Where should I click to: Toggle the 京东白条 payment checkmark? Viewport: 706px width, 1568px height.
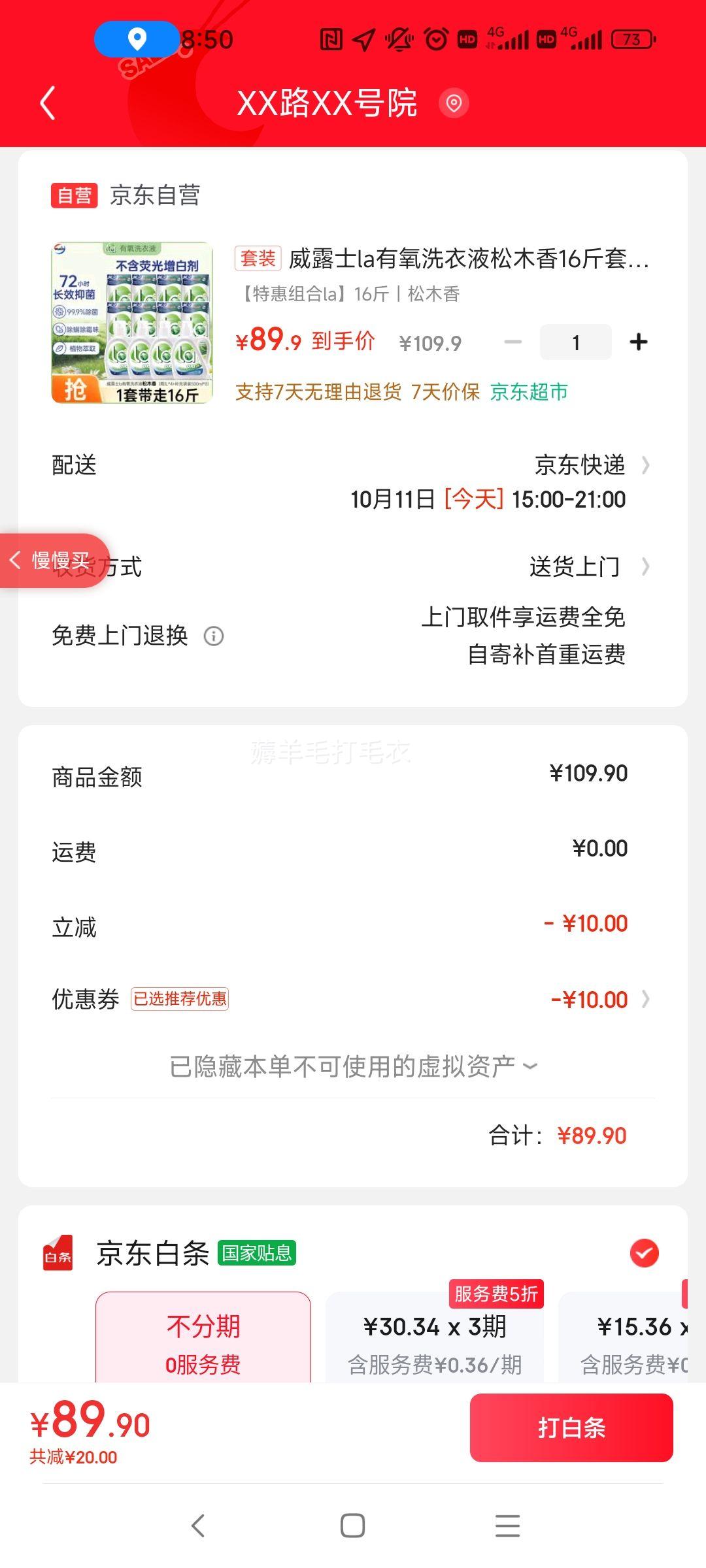pos(644,1253)
